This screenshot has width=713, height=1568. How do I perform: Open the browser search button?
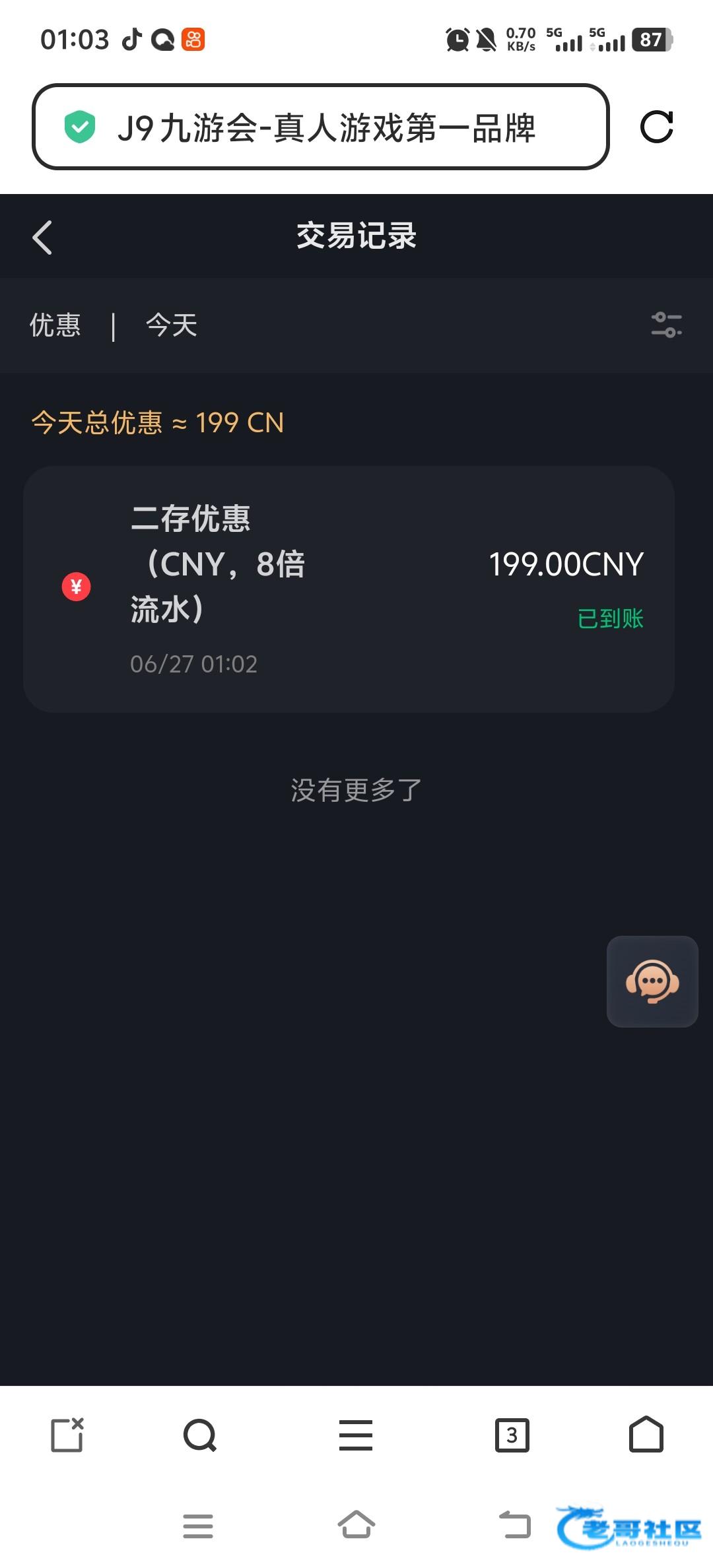coord(200,1435)
